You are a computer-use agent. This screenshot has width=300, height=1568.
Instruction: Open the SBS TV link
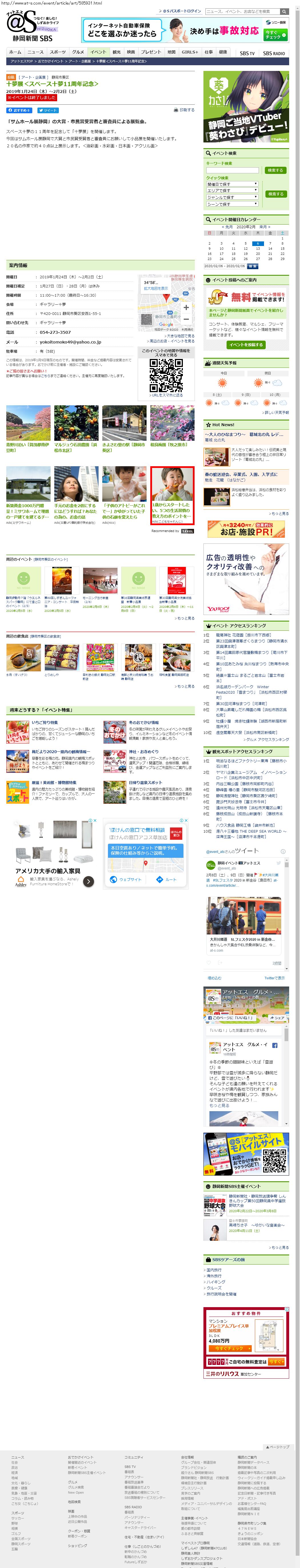click(247, 53)
